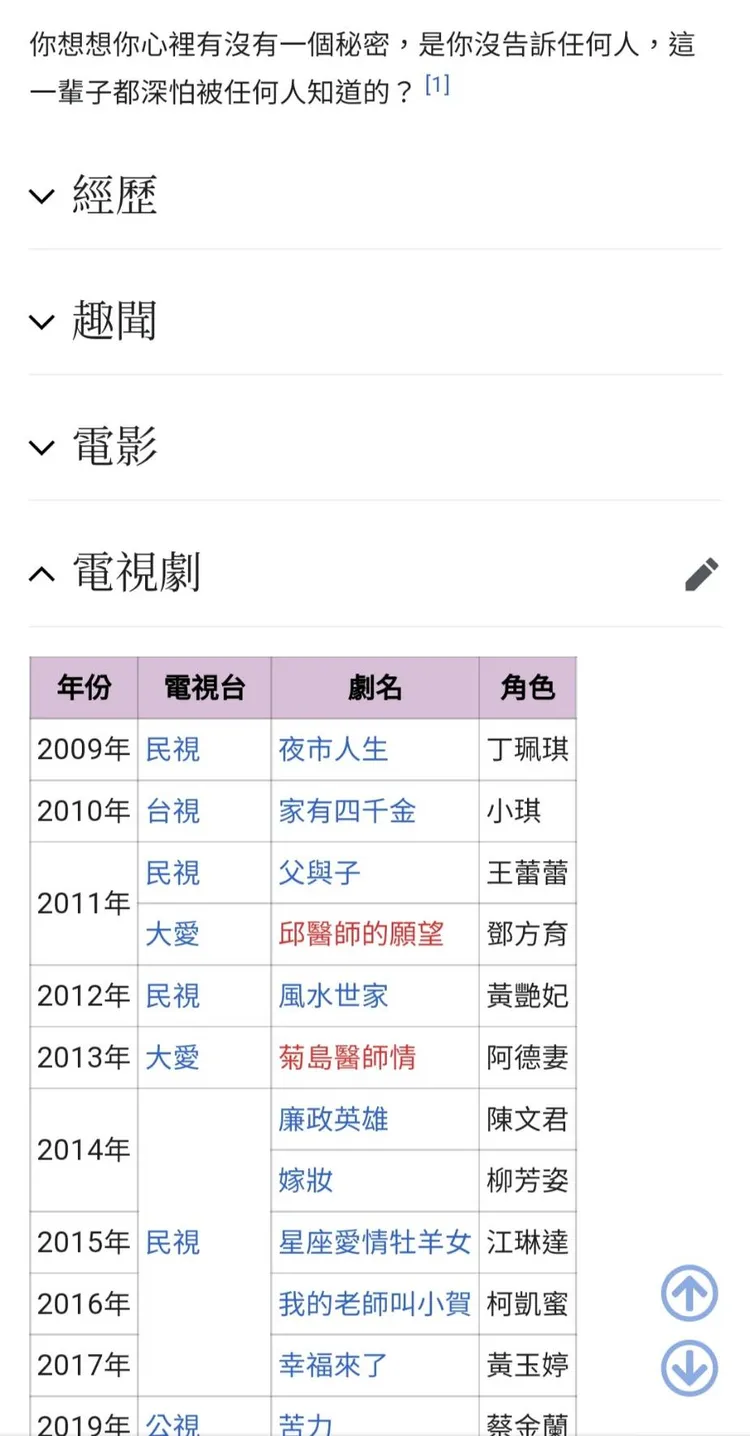Open the 幸福來了 drama link
Viewport: 750px width, 1436px height.
pyautogui.click(x=332, y=1365)
